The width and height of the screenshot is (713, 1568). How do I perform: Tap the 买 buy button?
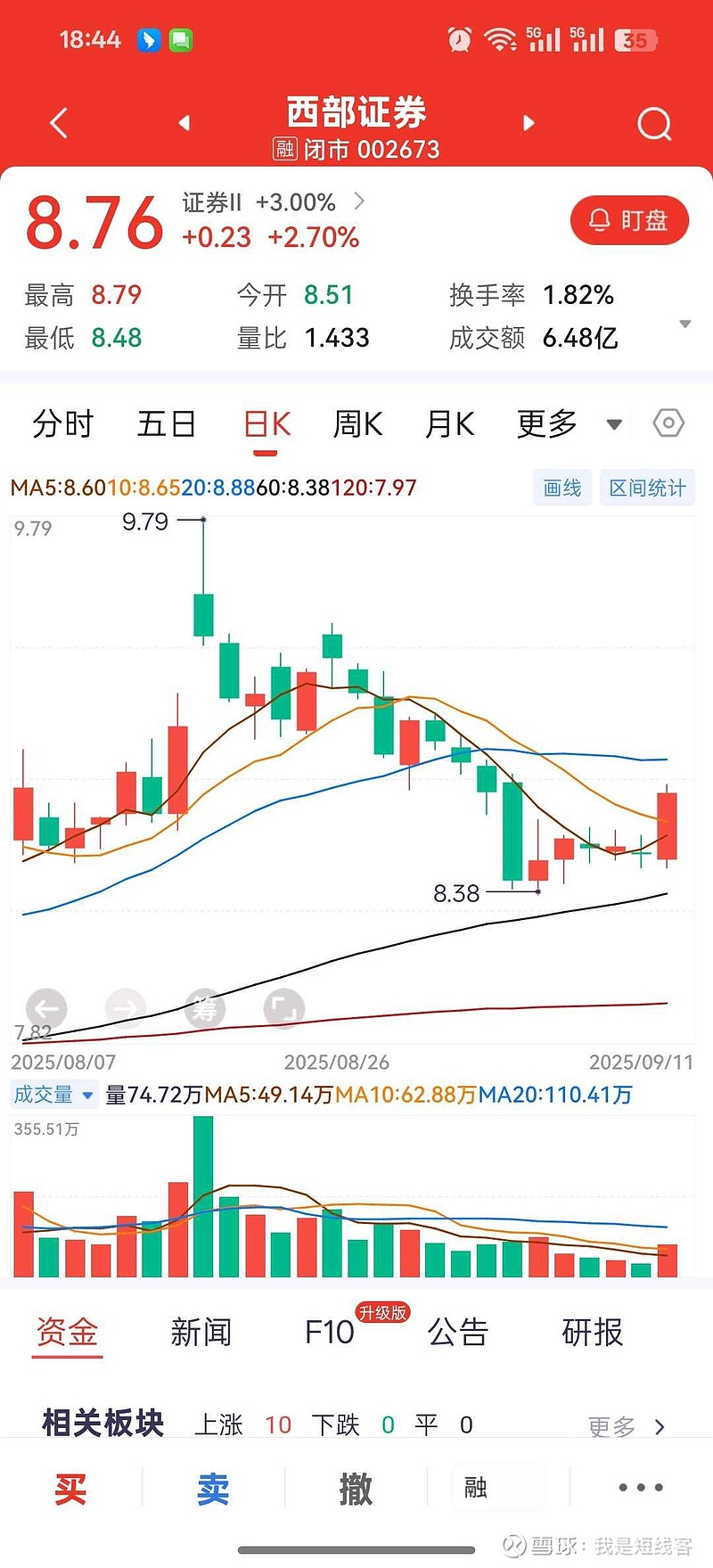(x=70, y=1488)
